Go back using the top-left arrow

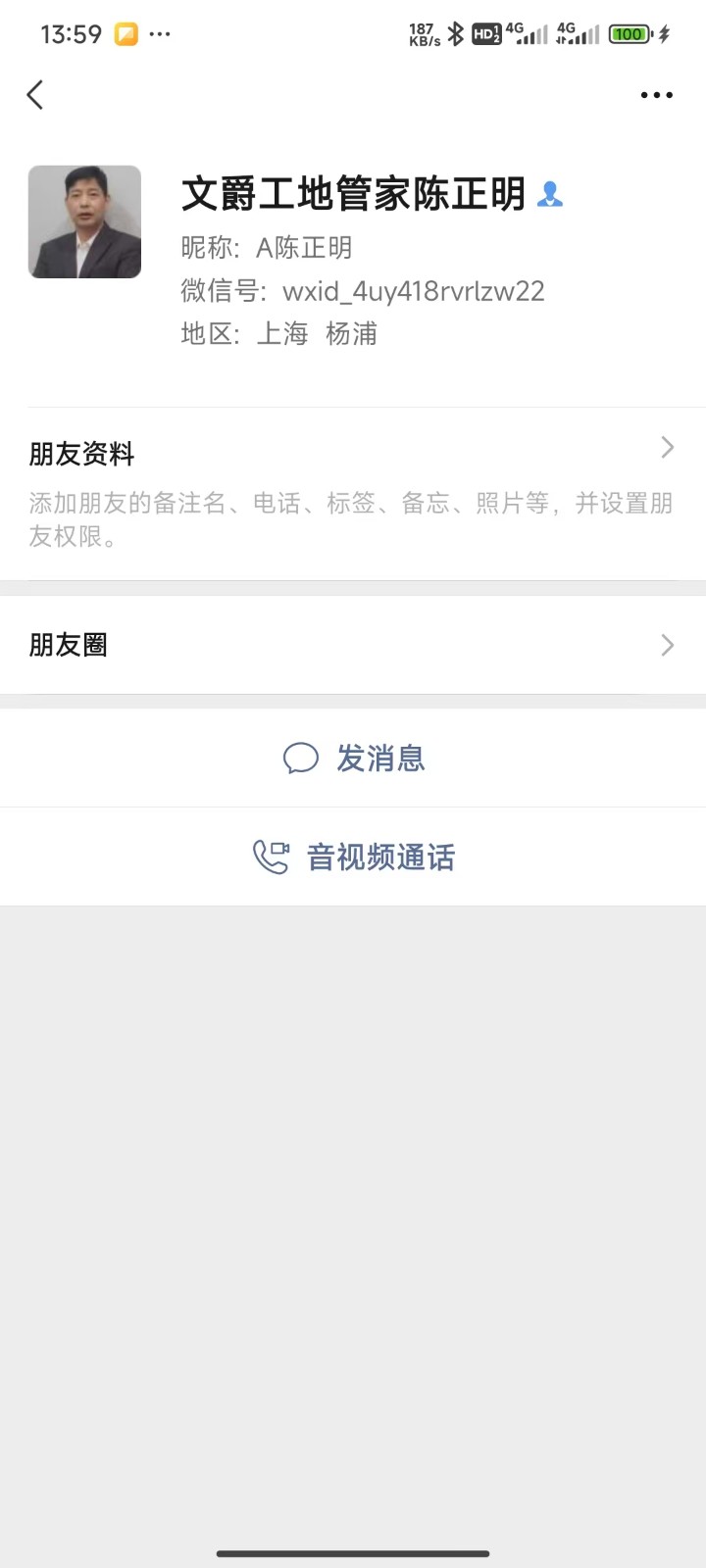(35, 95)
